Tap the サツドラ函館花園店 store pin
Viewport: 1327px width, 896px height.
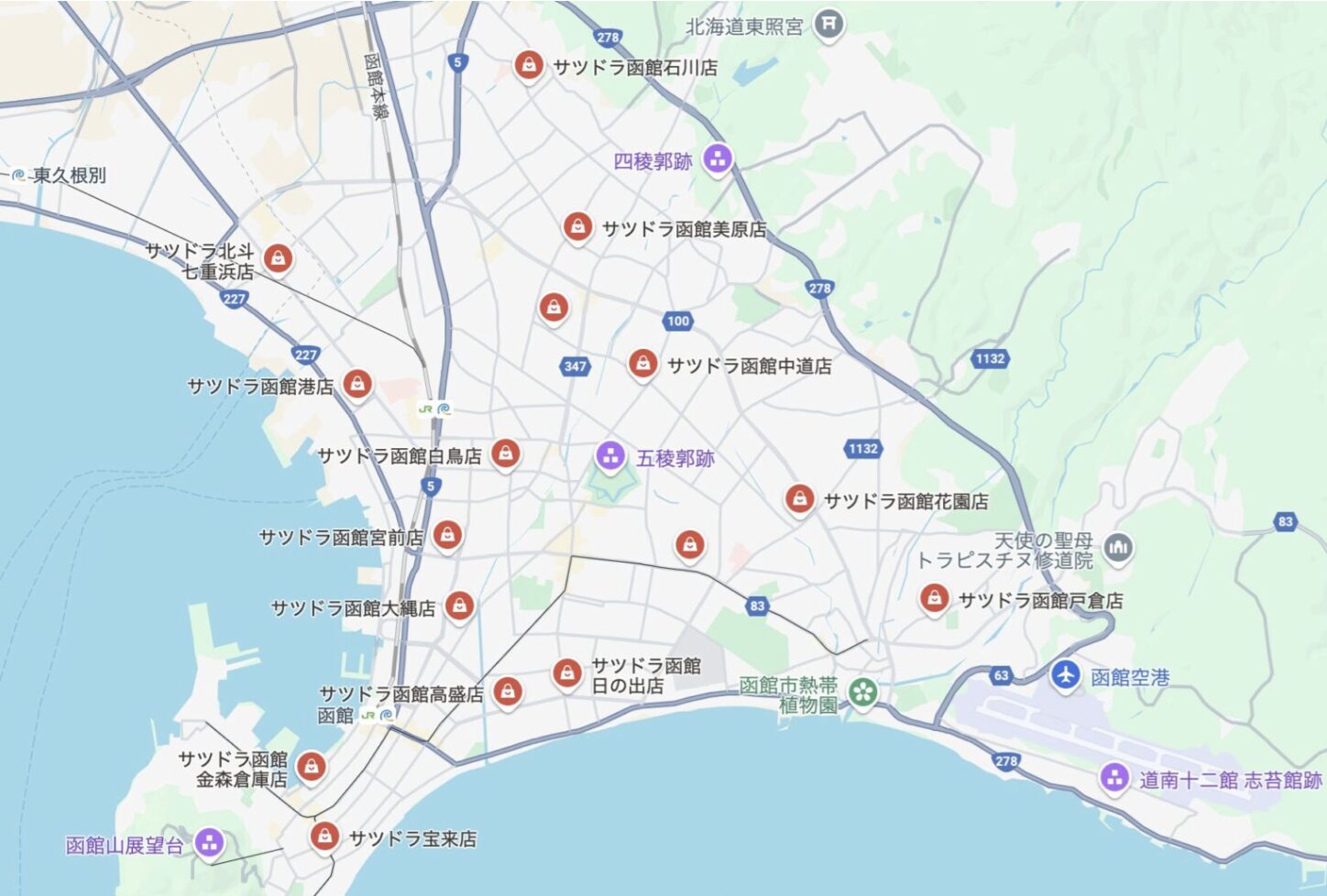tap(800, 498)
